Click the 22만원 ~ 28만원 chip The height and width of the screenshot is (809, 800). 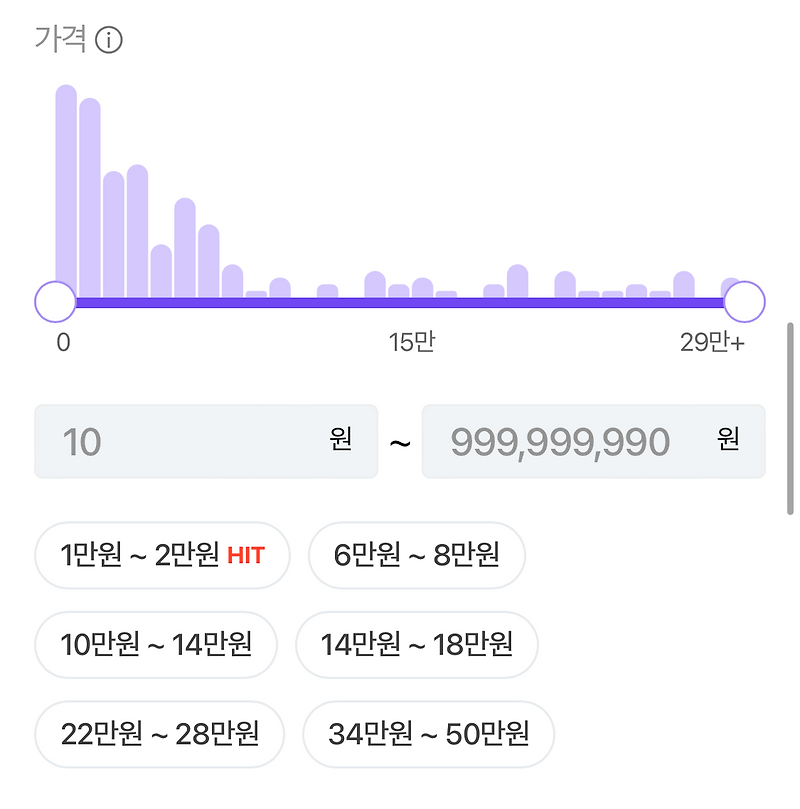click(x=158, y=734)
